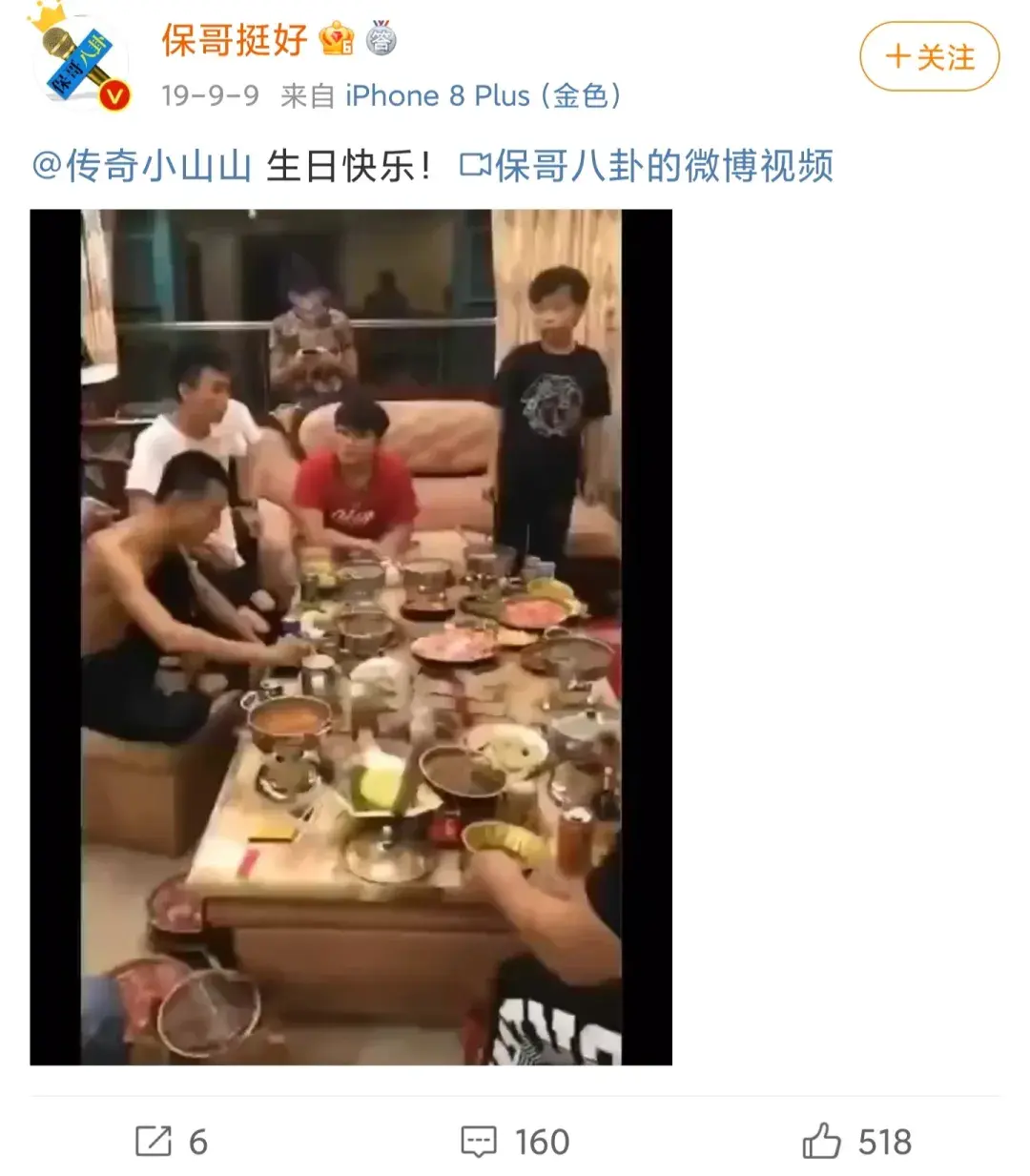1030x1176 pixels.
Task: Open 保哥八卦的微博视频 link
Action: tap(649, 166)
